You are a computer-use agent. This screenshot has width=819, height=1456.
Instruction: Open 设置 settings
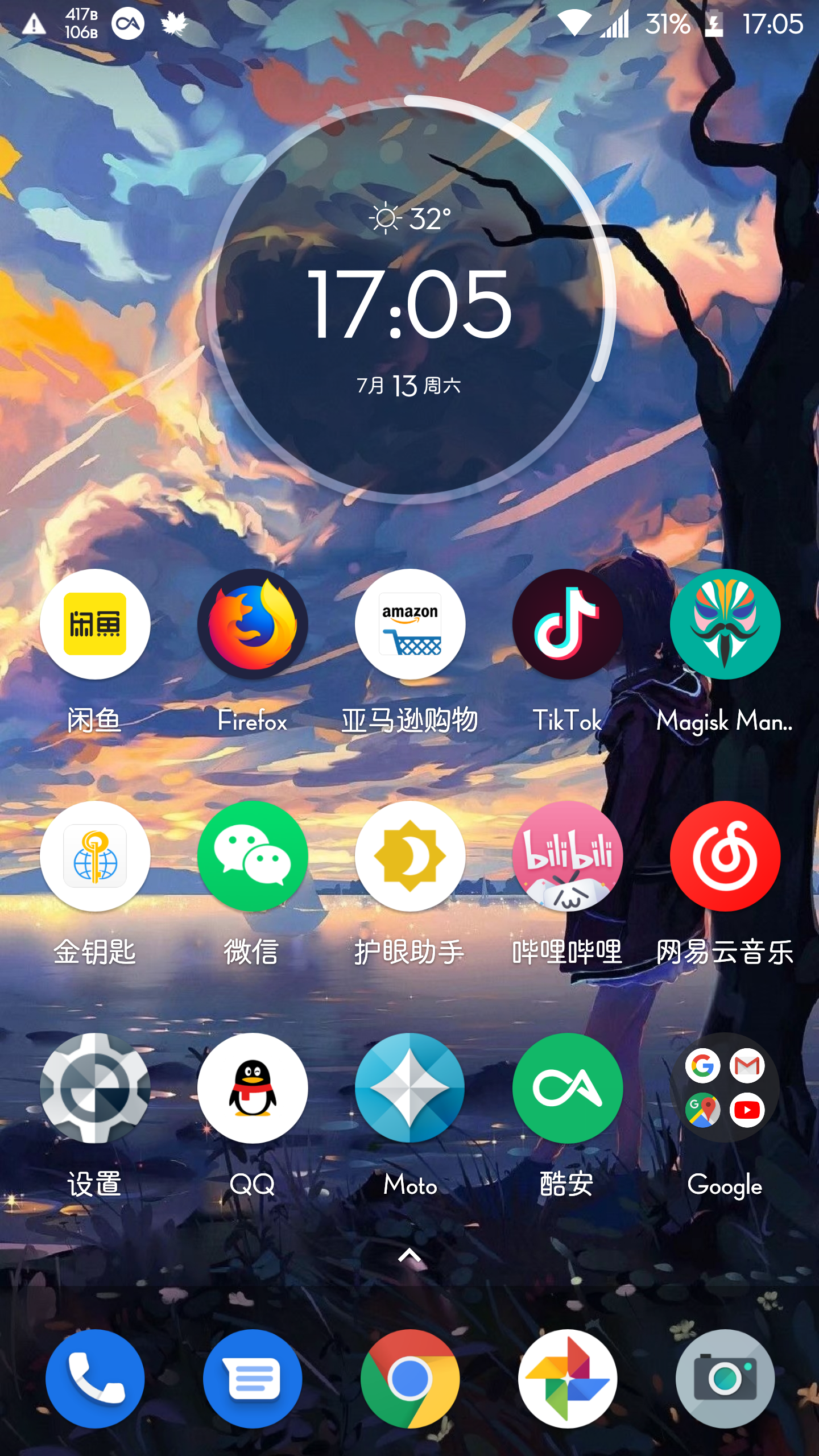tap(95, 1088)
